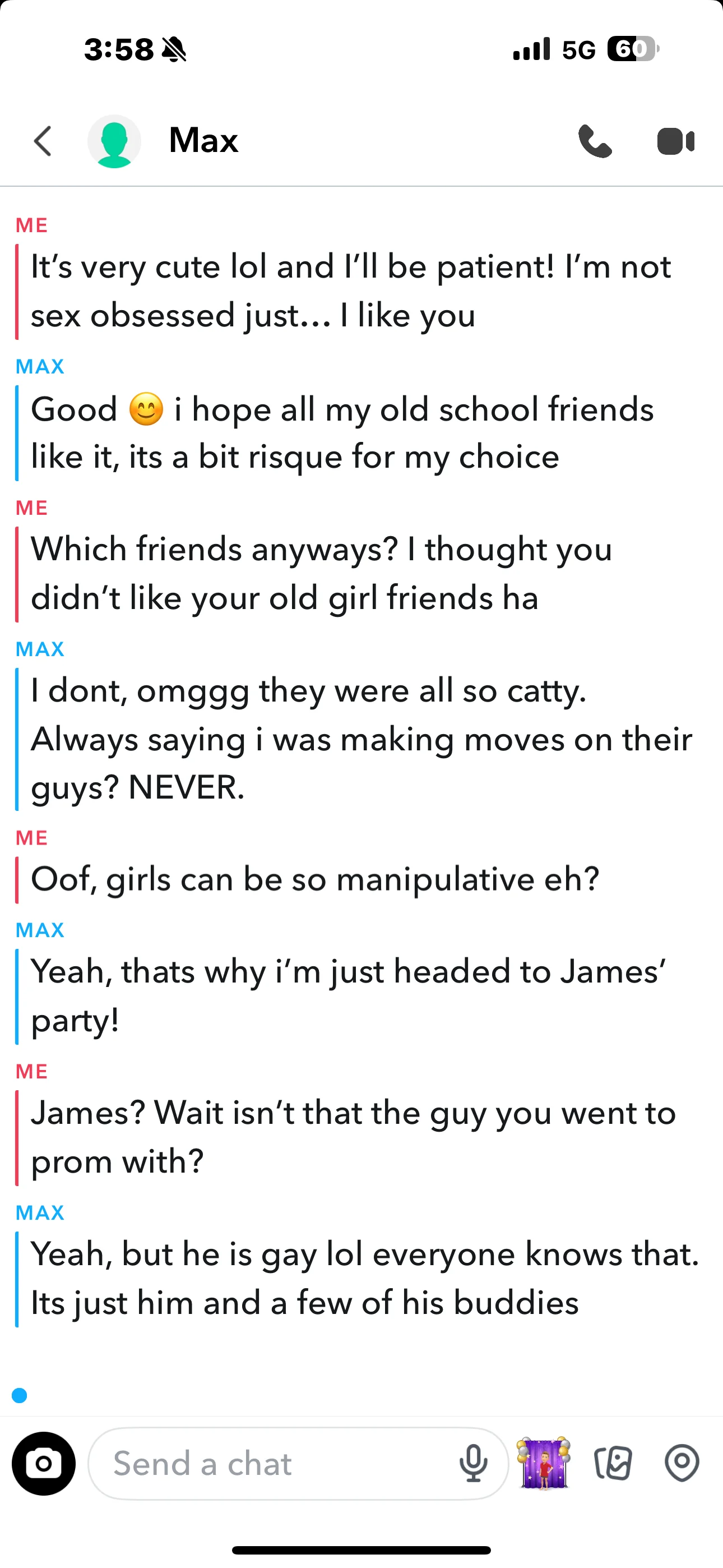Open the camera to send a snap
The width and height of the screenshot is (723, 1568).
(44, 1463)
